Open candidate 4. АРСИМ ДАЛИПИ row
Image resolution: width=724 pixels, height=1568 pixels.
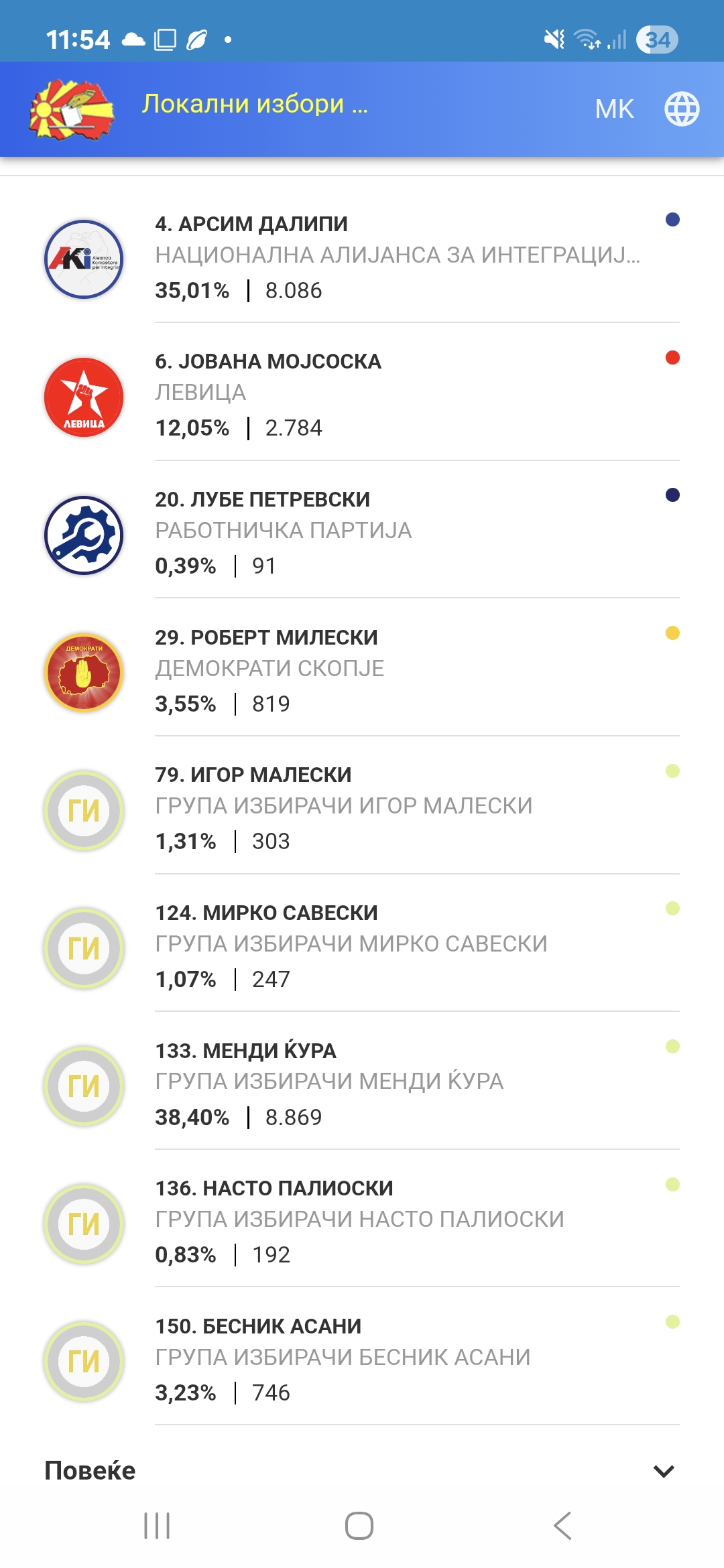[362, 258]
